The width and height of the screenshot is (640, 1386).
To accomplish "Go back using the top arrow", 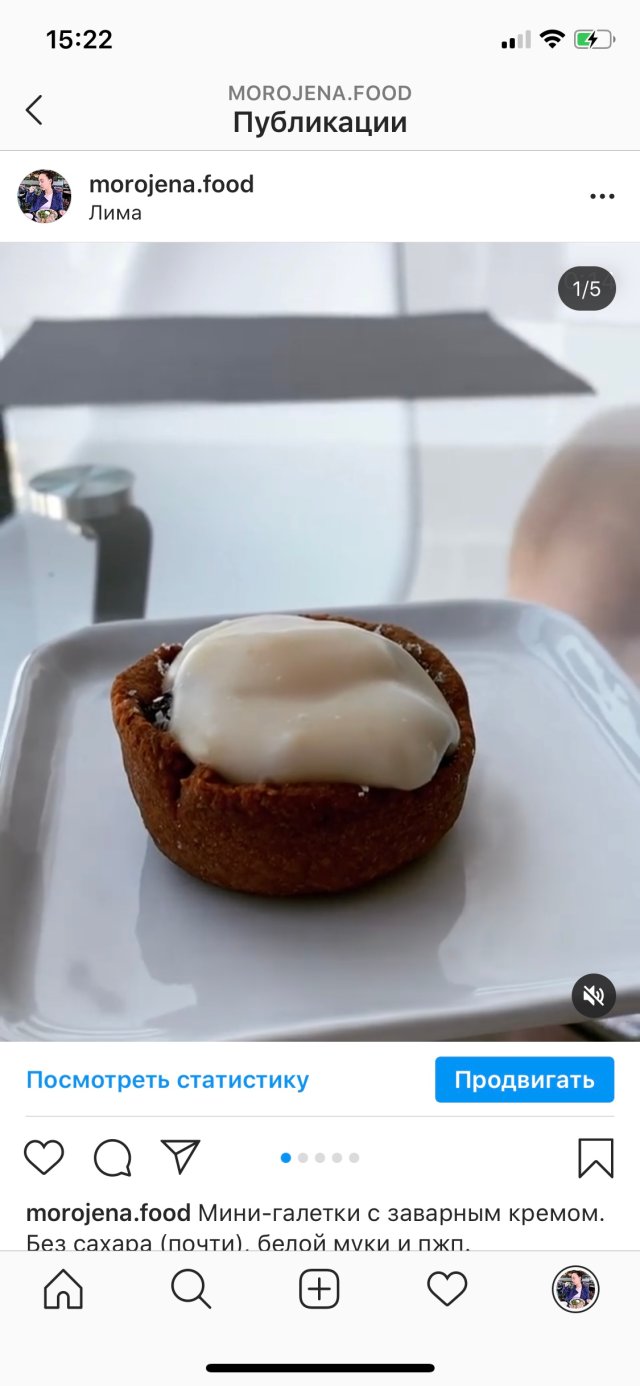I will (34, 110).
